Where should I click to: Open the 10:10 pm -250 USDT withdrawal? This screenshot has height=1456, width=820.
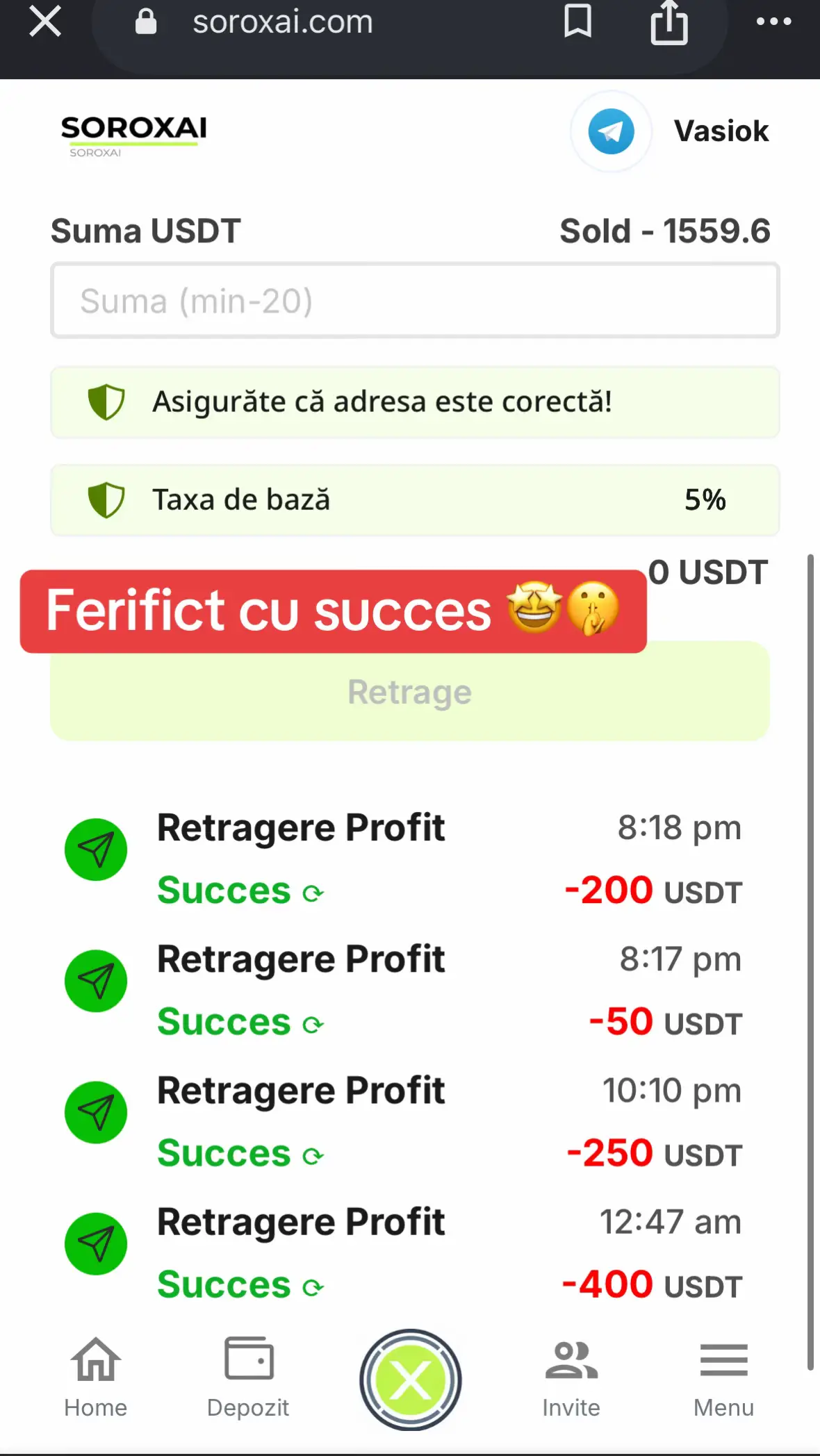[403, 1121]
